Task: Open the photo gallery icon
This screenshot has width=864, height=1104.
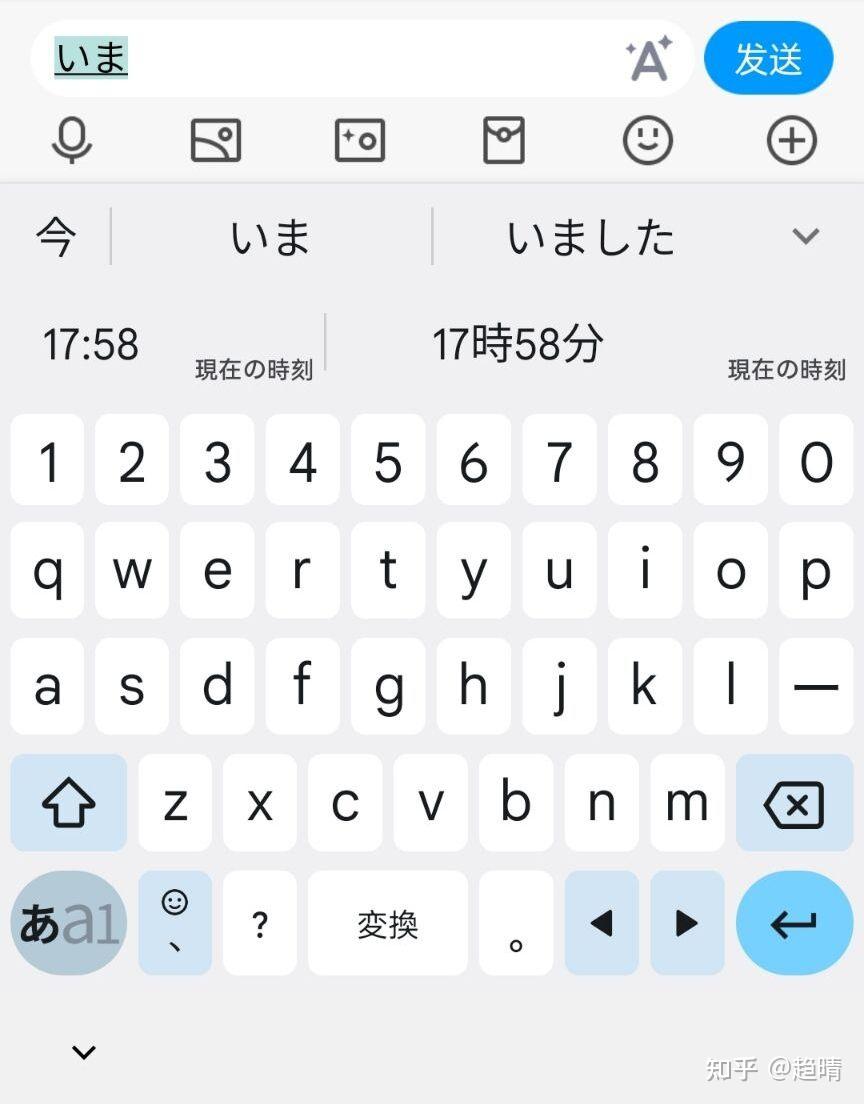Action: (x=216, y=141)
